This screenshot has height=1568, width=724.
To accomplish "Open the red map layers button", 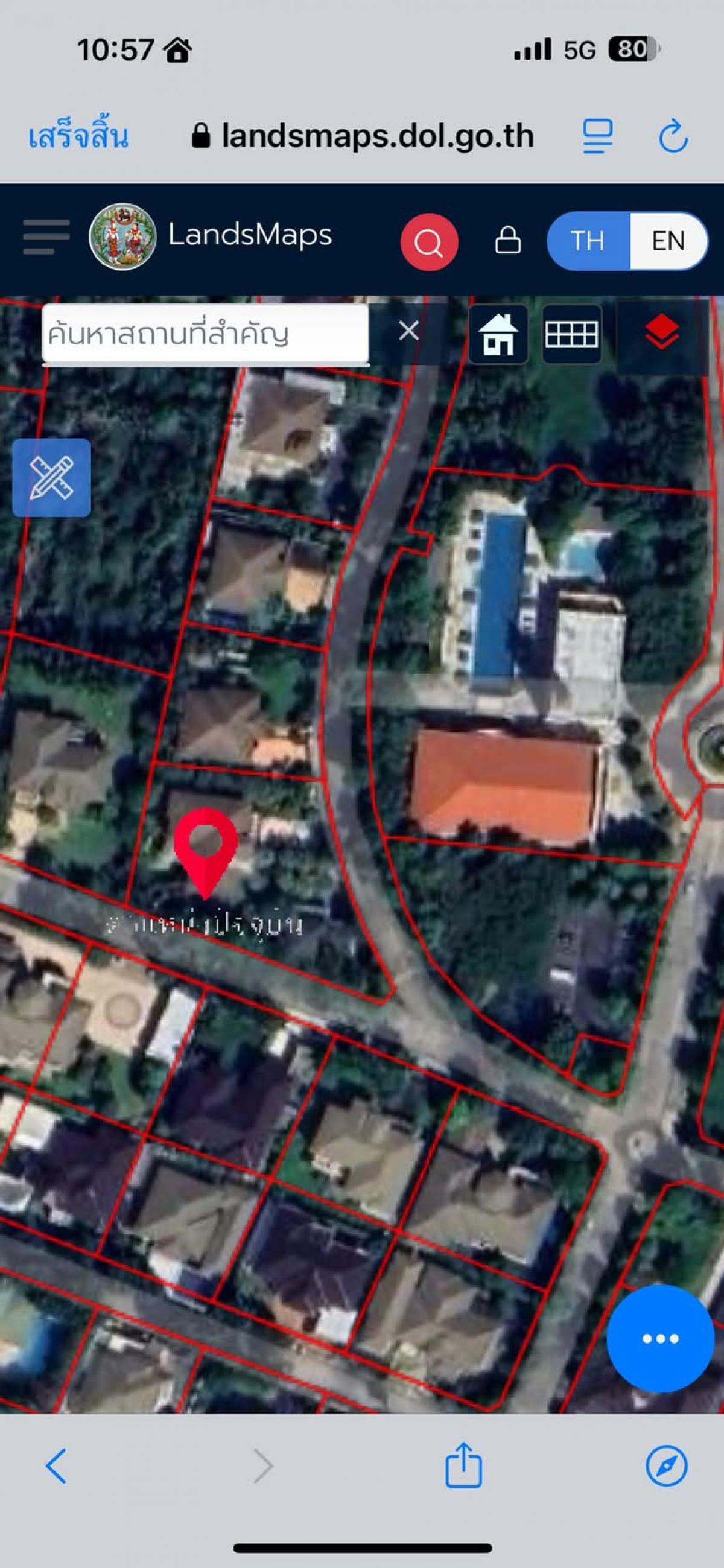I will tap(661, 334).
